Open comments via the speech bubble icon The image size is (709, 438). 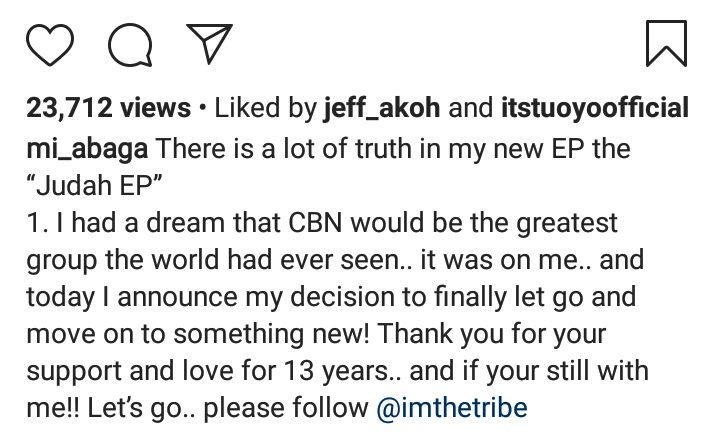130,44
